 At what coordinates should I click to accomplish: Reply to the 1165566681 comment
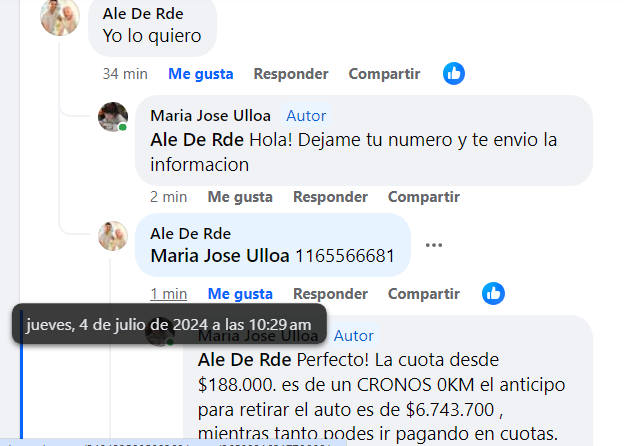click(330, 294)
